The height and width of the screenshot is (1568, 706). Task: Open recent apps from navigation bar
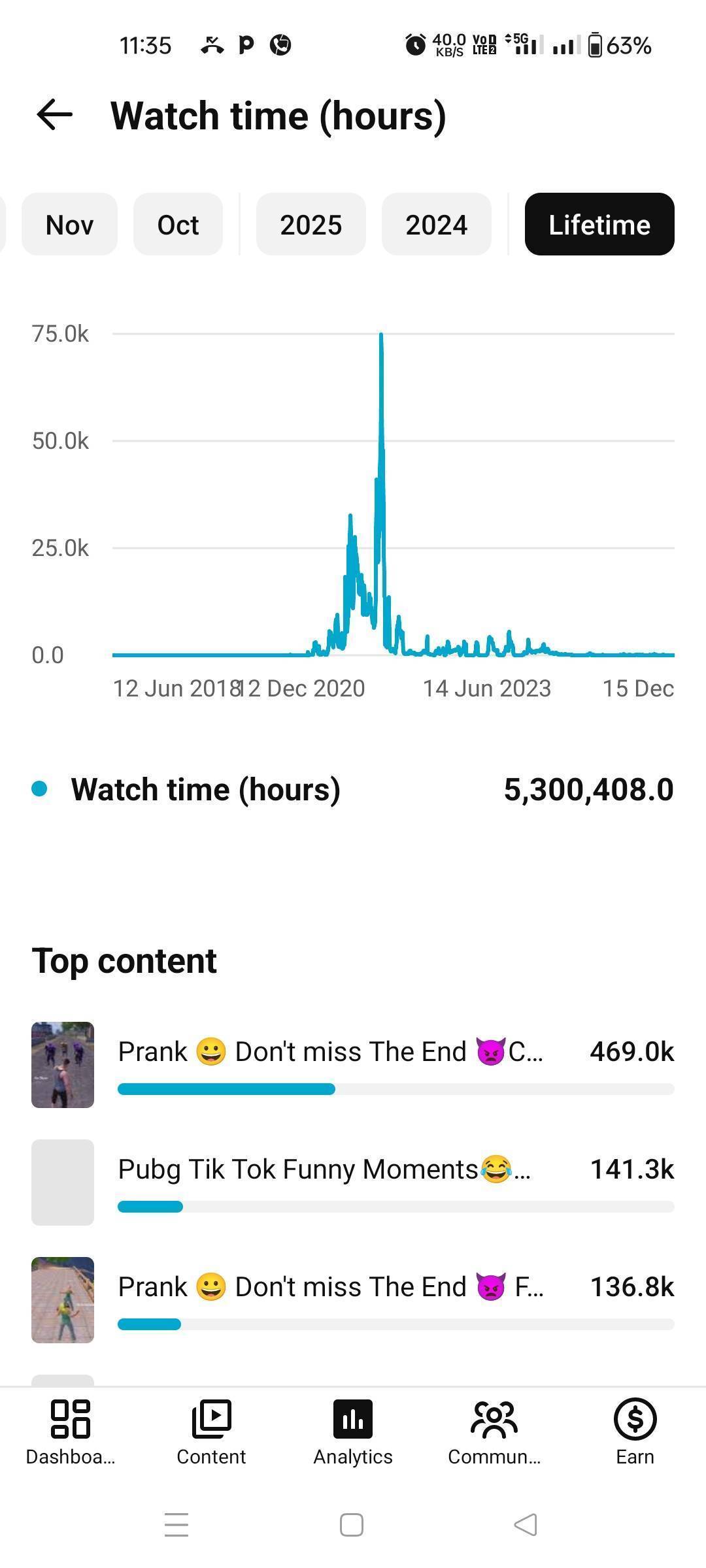(176, 1525)
